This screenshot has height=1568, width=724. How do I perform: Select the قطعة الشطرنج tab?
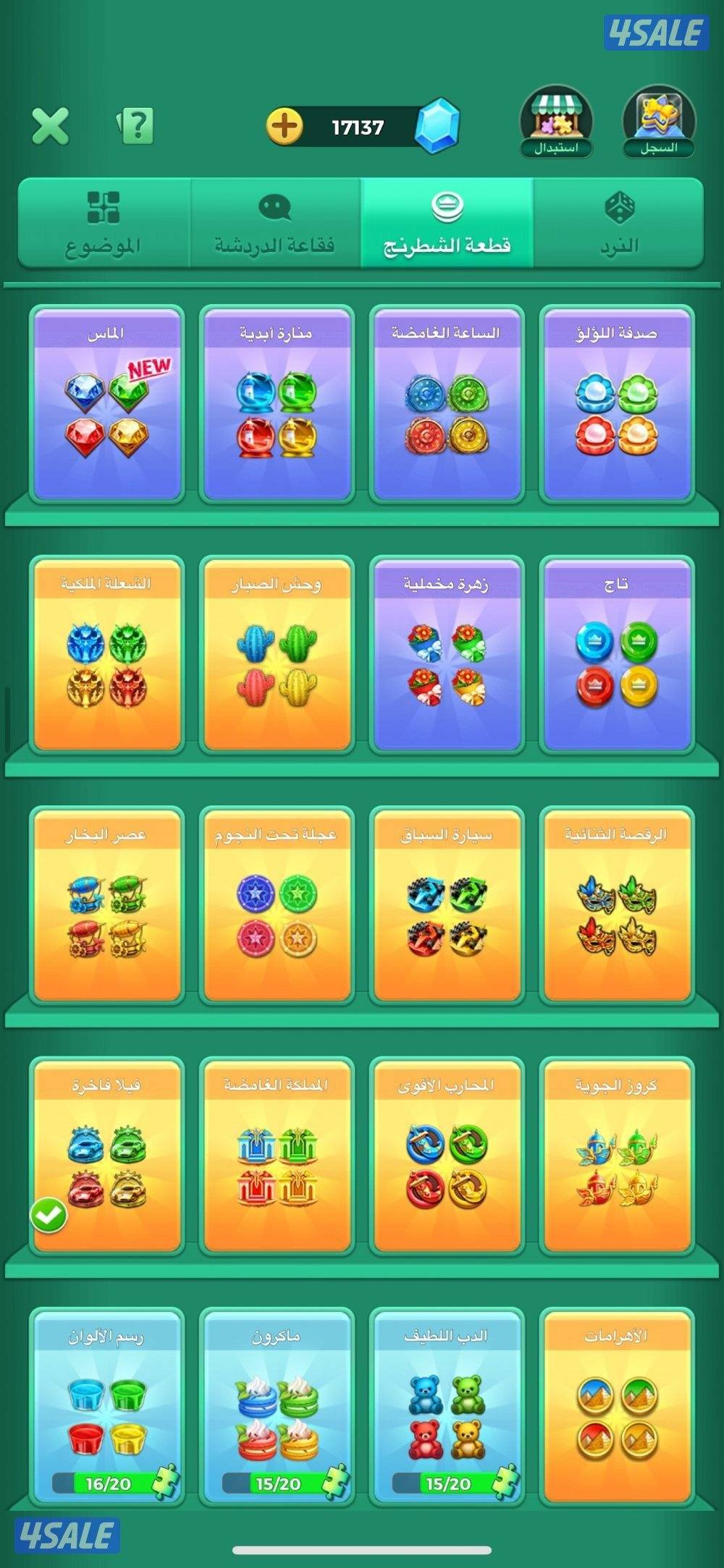[x=447, y=224]
